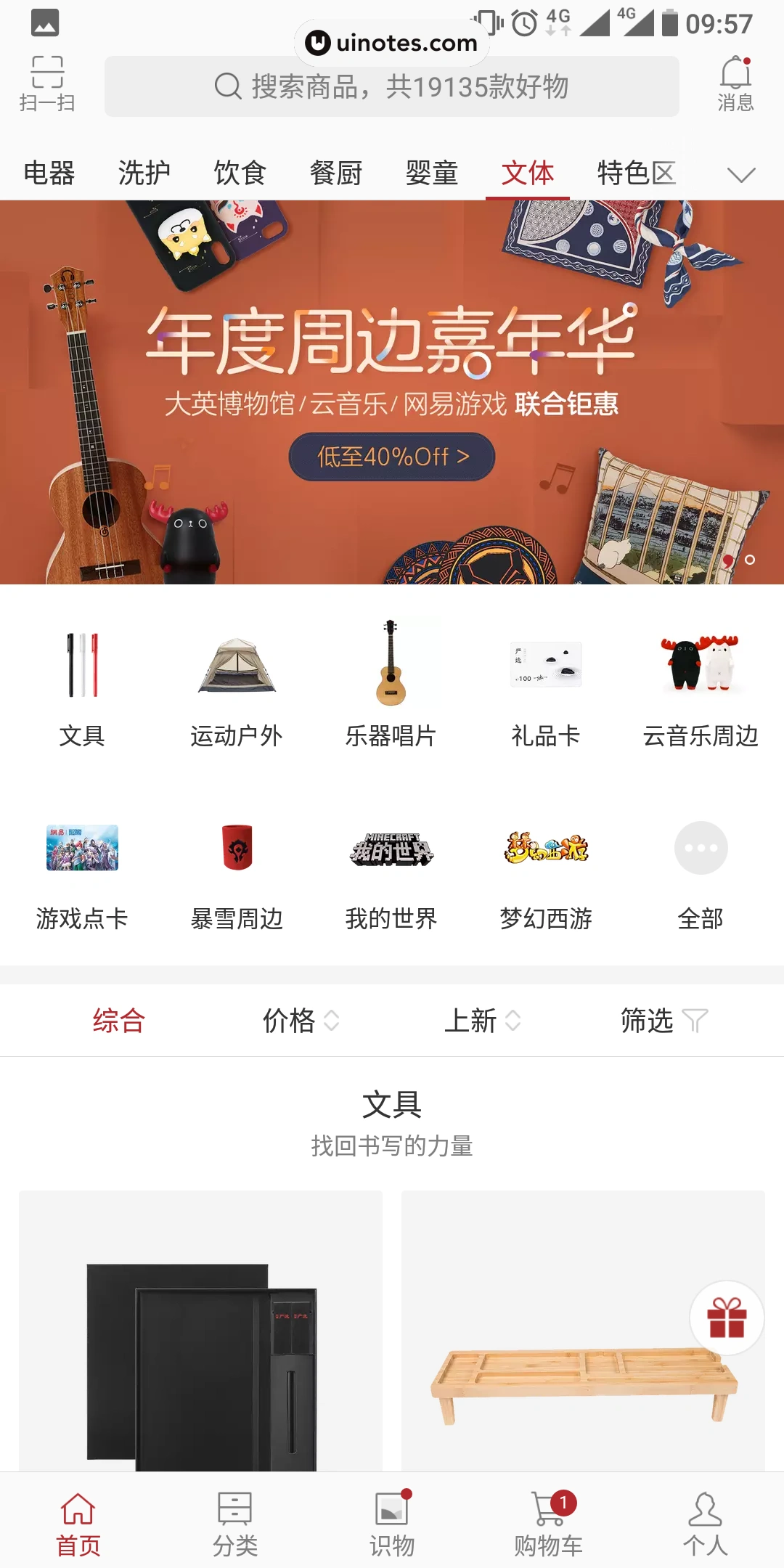Switch to the 电器 tab
The width and height of the screenshot is (784, 1568).
tap(48, 173)
